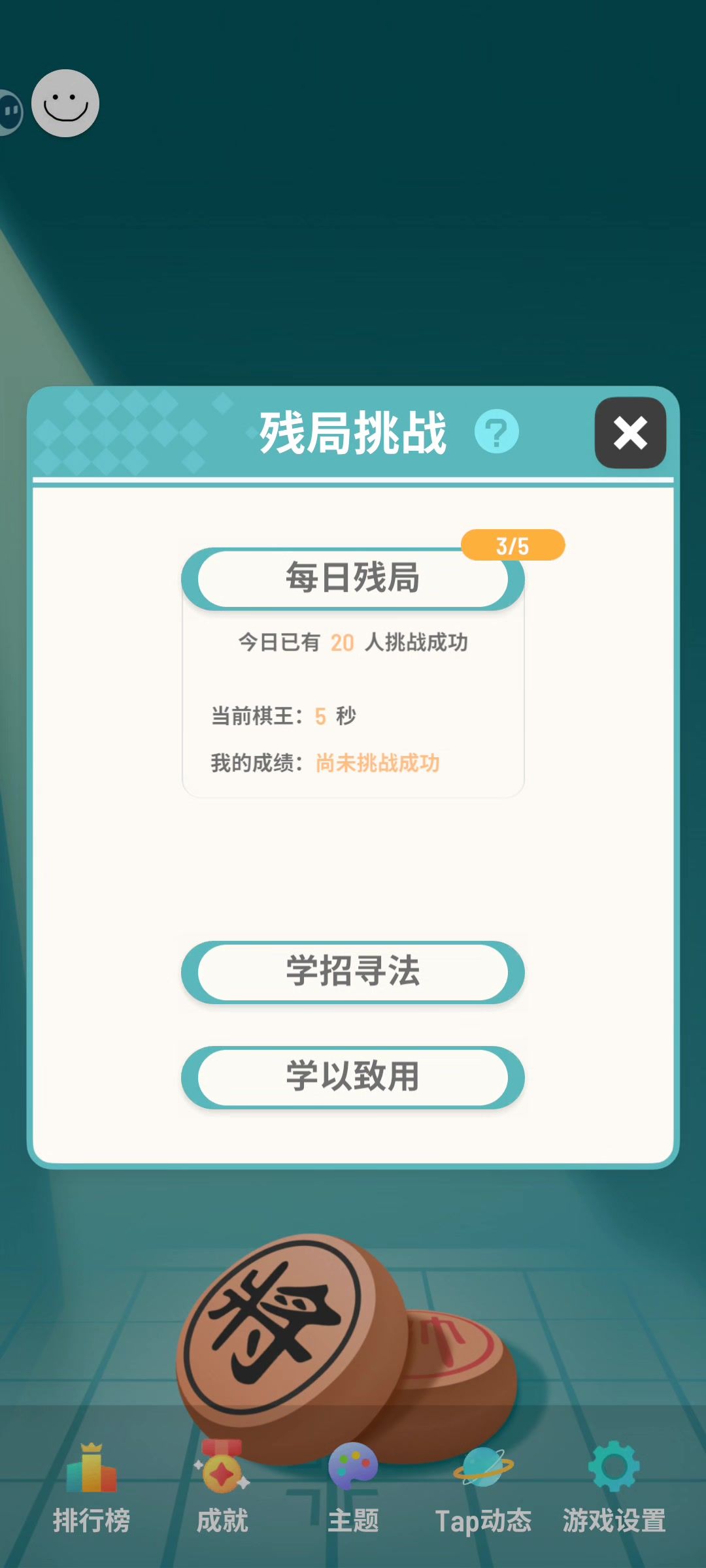Close the 残局挑战 dialog
Image resolution: width=706 pixels, height=1568 pixels.
[630, 433]
